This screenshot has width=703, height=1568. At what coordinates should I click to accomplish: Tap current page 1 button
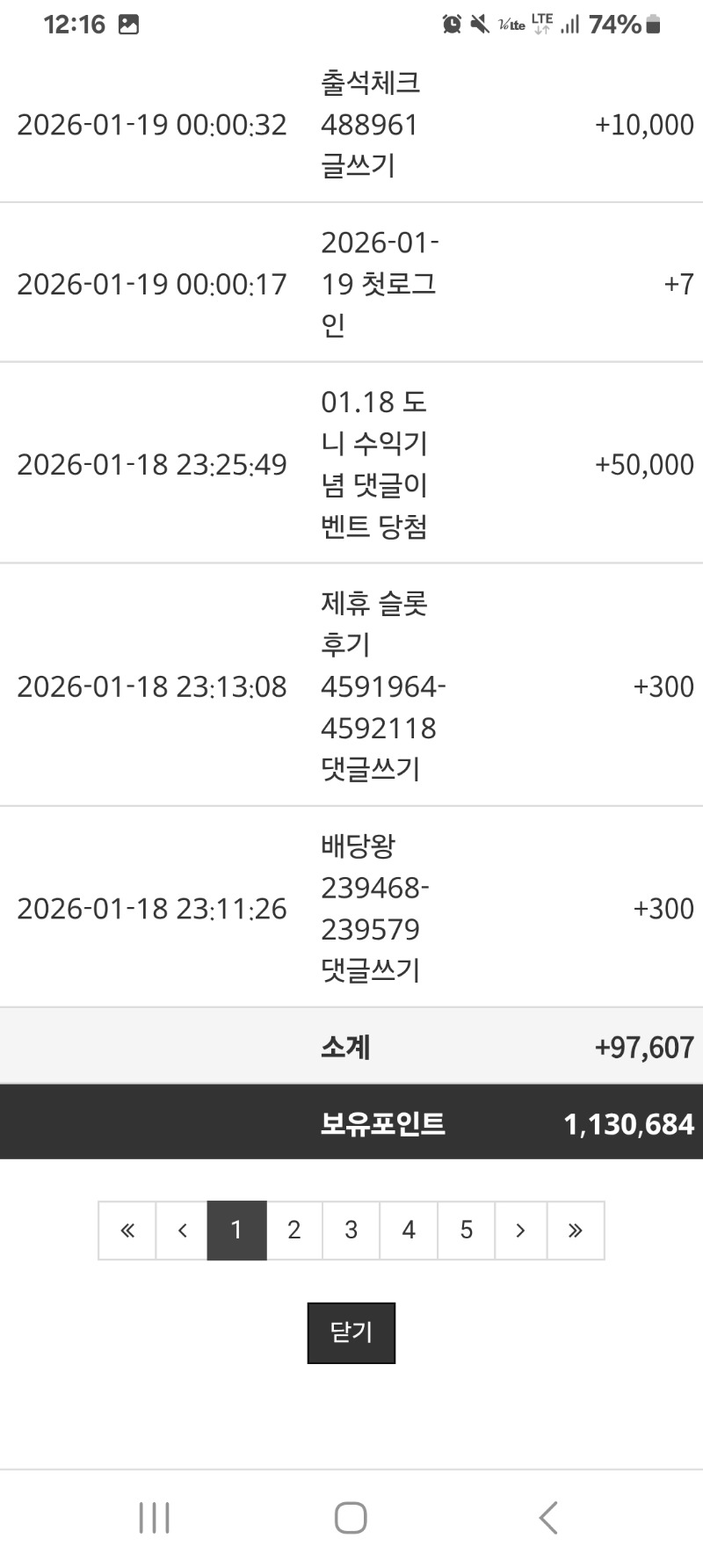point(236,1230)
